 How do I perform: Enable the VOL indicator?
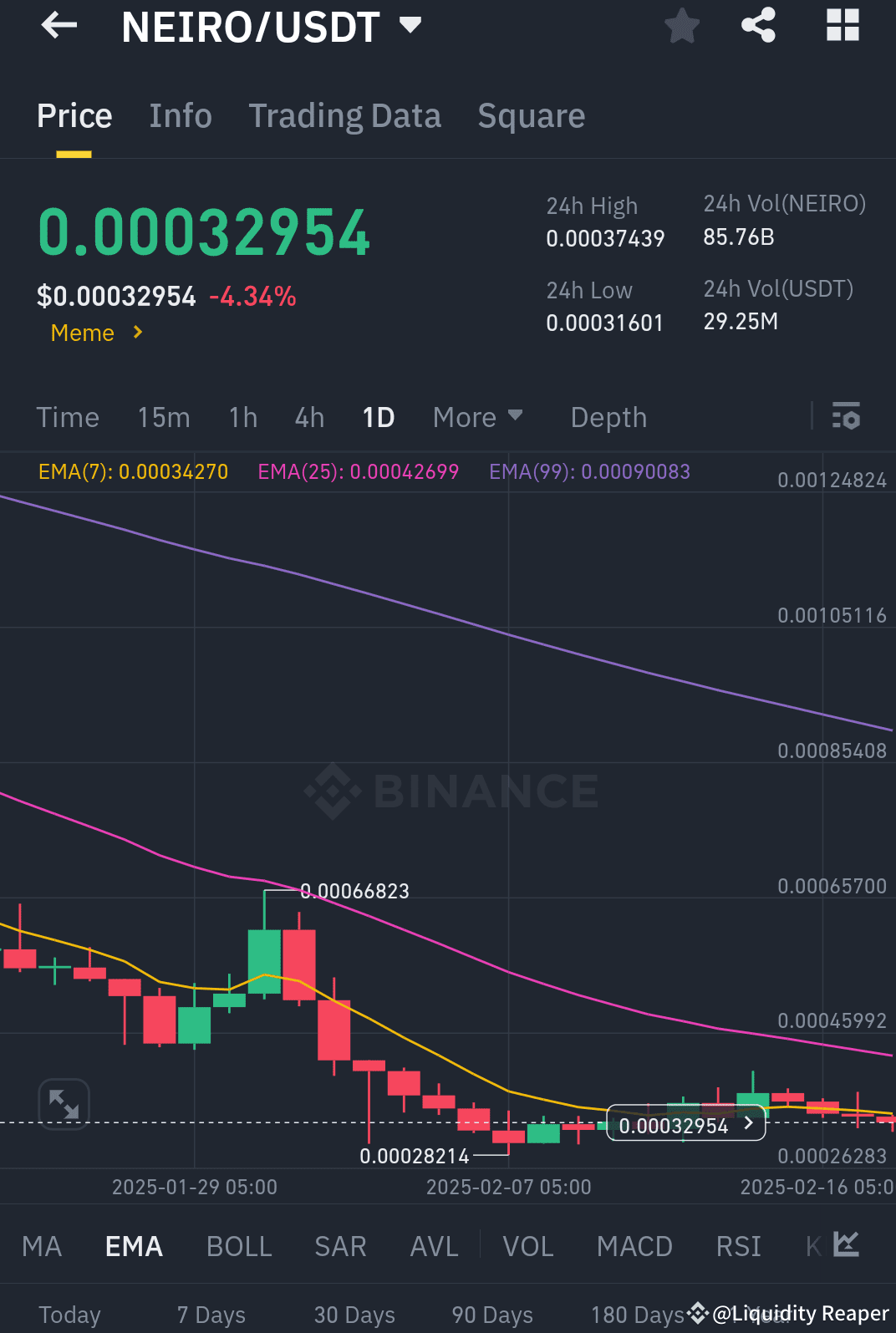pos(527,1244)
